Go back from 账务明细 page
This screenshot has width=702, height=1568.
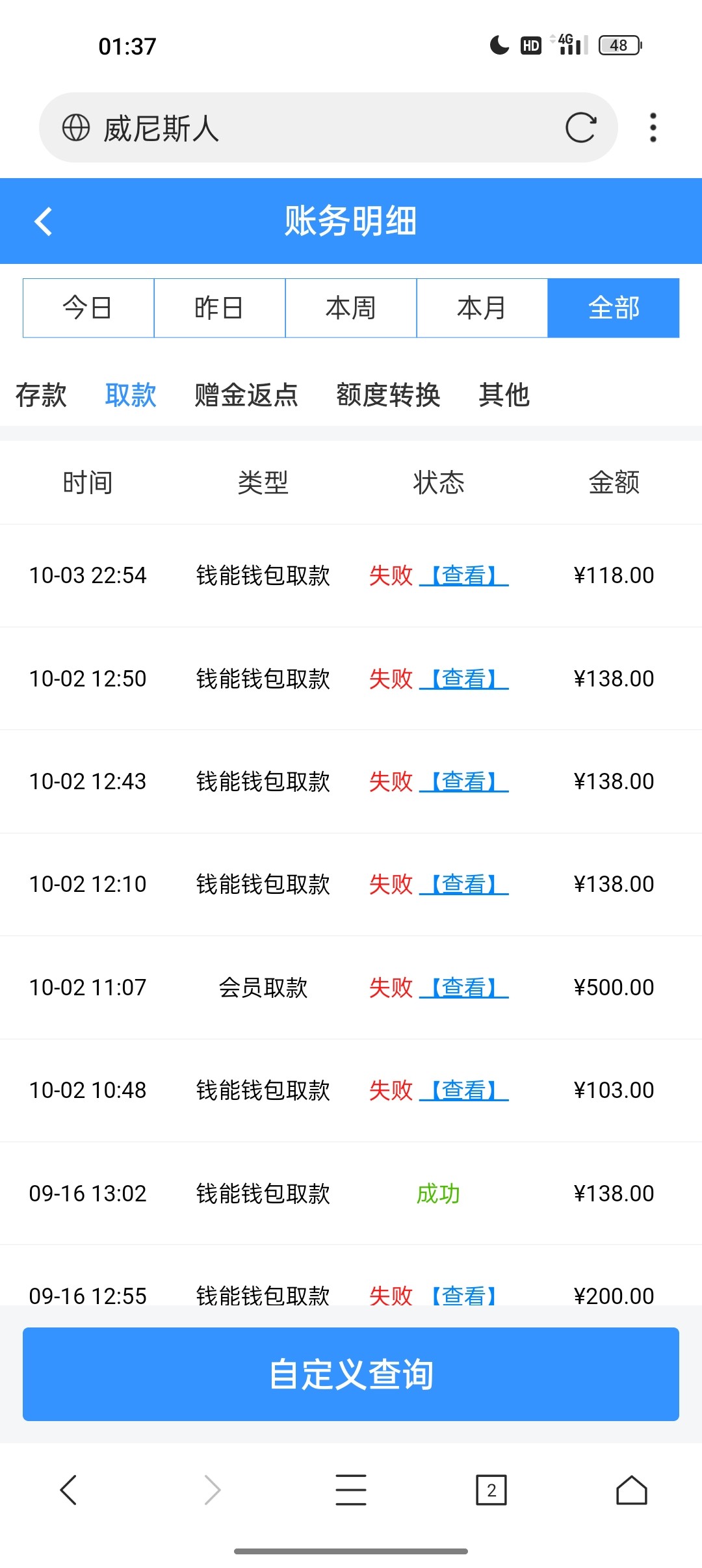tap(43, 221)
